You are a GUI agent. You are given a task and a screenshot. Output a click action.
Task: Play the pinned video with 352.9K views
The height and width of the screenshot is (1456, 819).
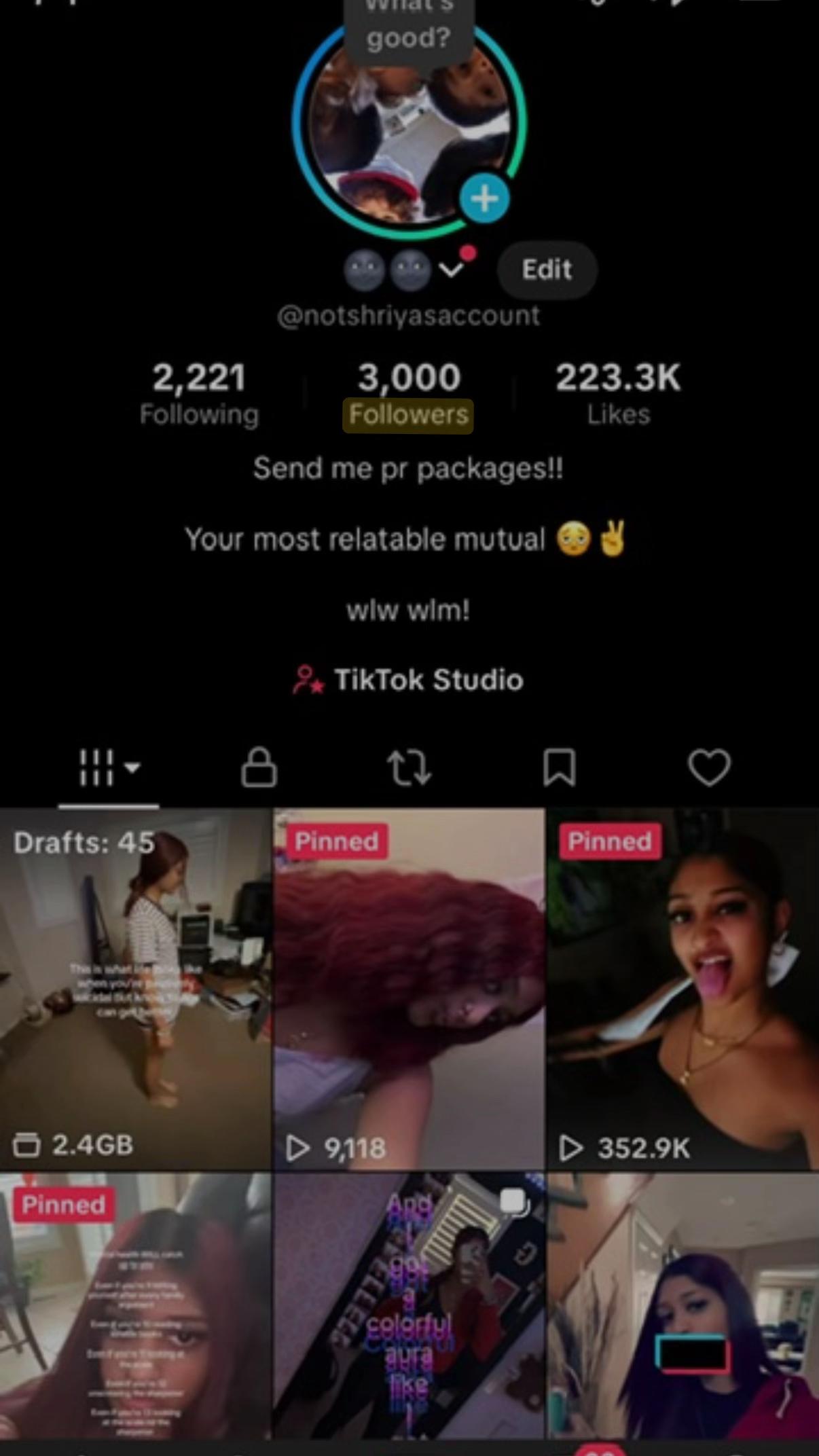(682, 989)
